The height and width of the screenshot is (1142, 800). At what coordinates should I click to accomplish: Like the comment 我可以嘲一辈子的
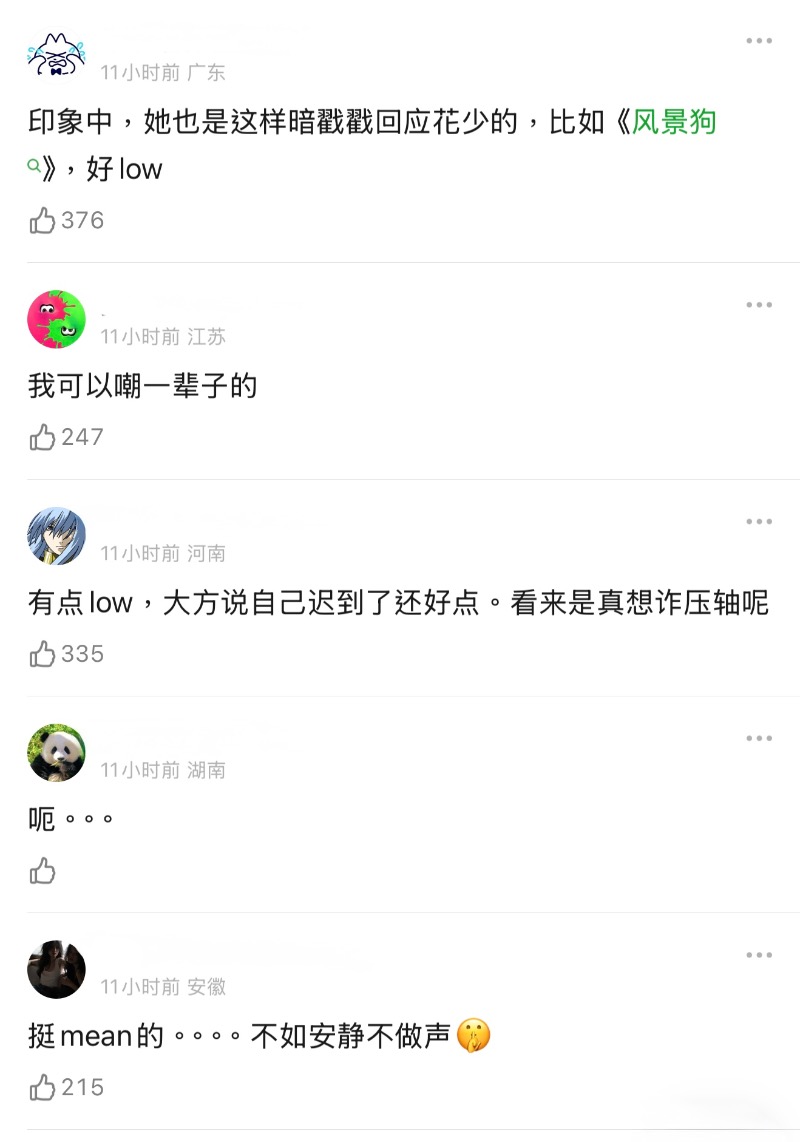point(43,437)
